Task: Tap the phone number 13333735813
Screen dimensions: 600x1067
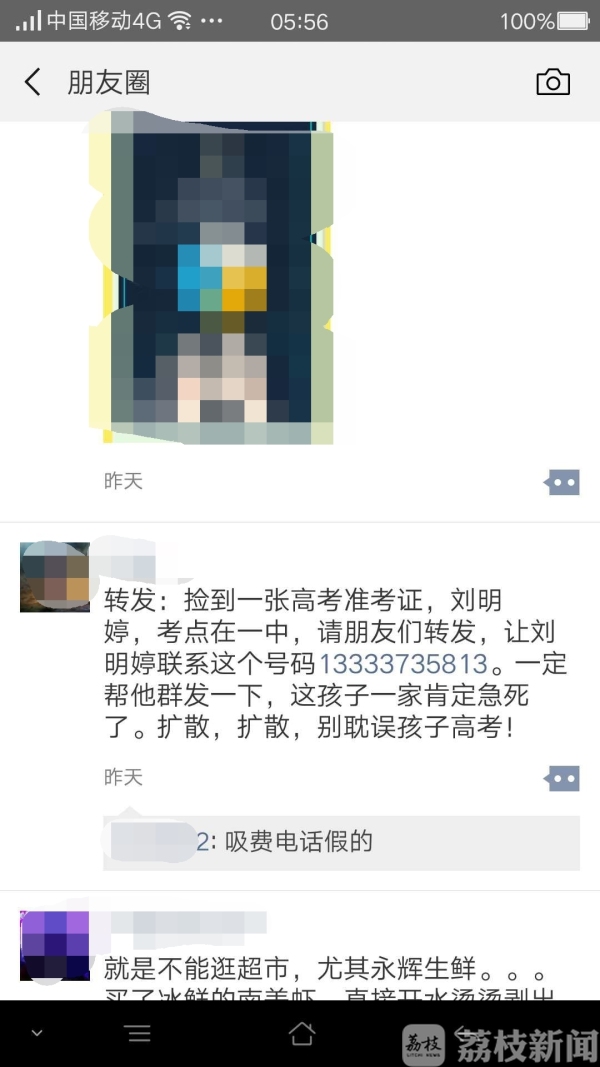Action: [x=403, y=663]
